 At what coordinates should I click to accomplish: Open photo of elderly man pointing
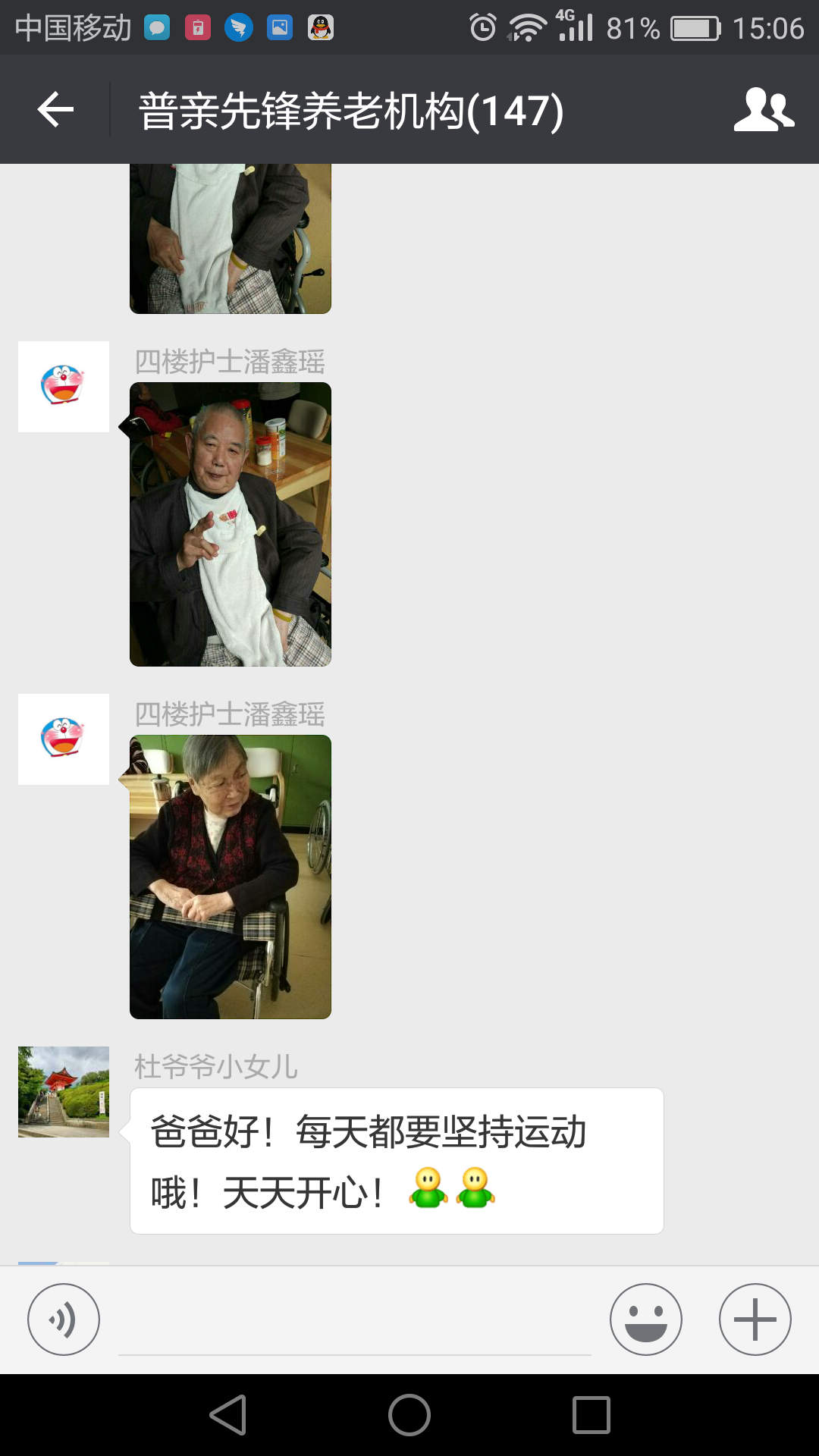click(x=231, y=524)
